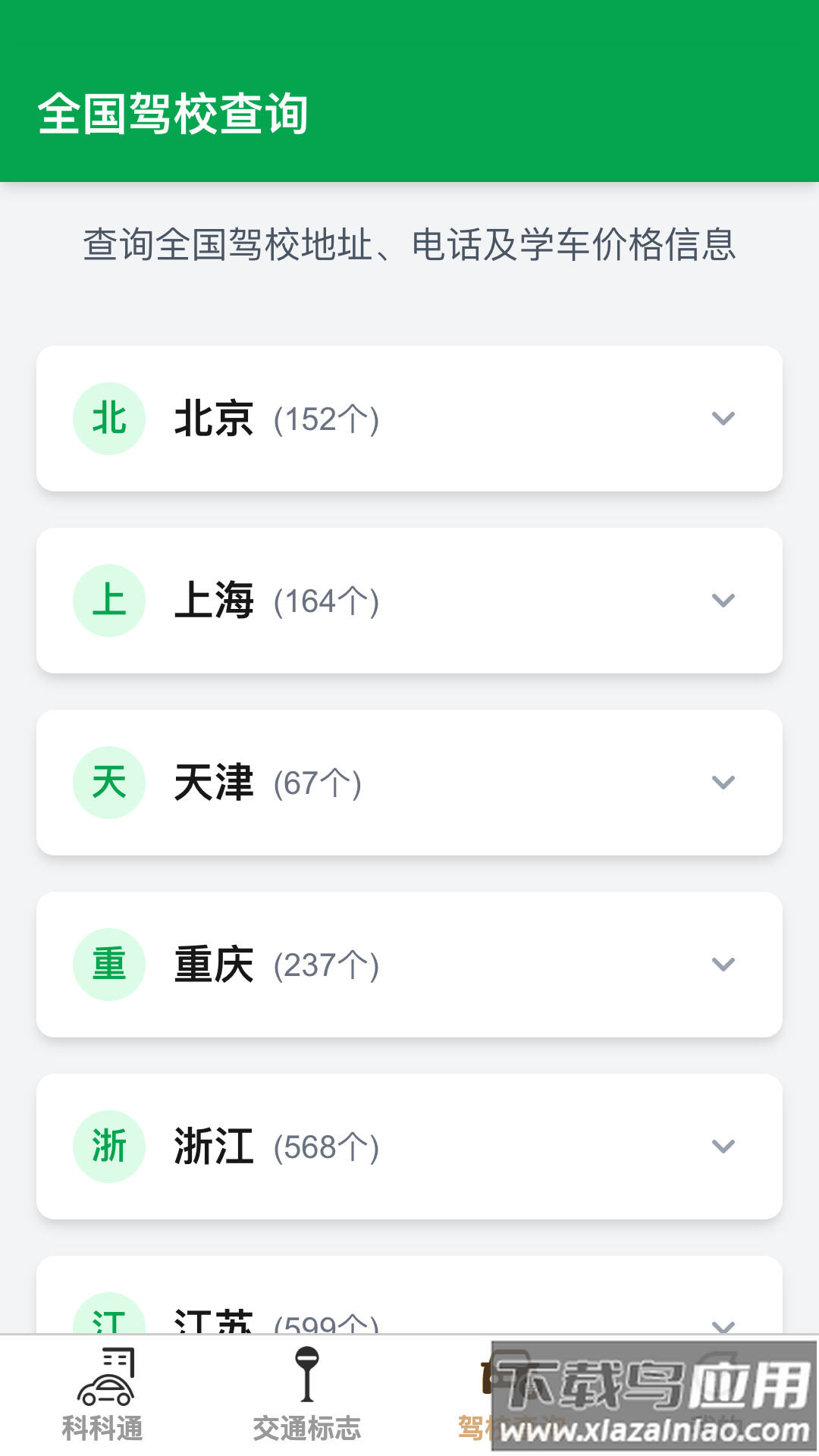Click the green 北 badge for Beijing
This screenshot has width=819, height=1456.
(108, 418)
